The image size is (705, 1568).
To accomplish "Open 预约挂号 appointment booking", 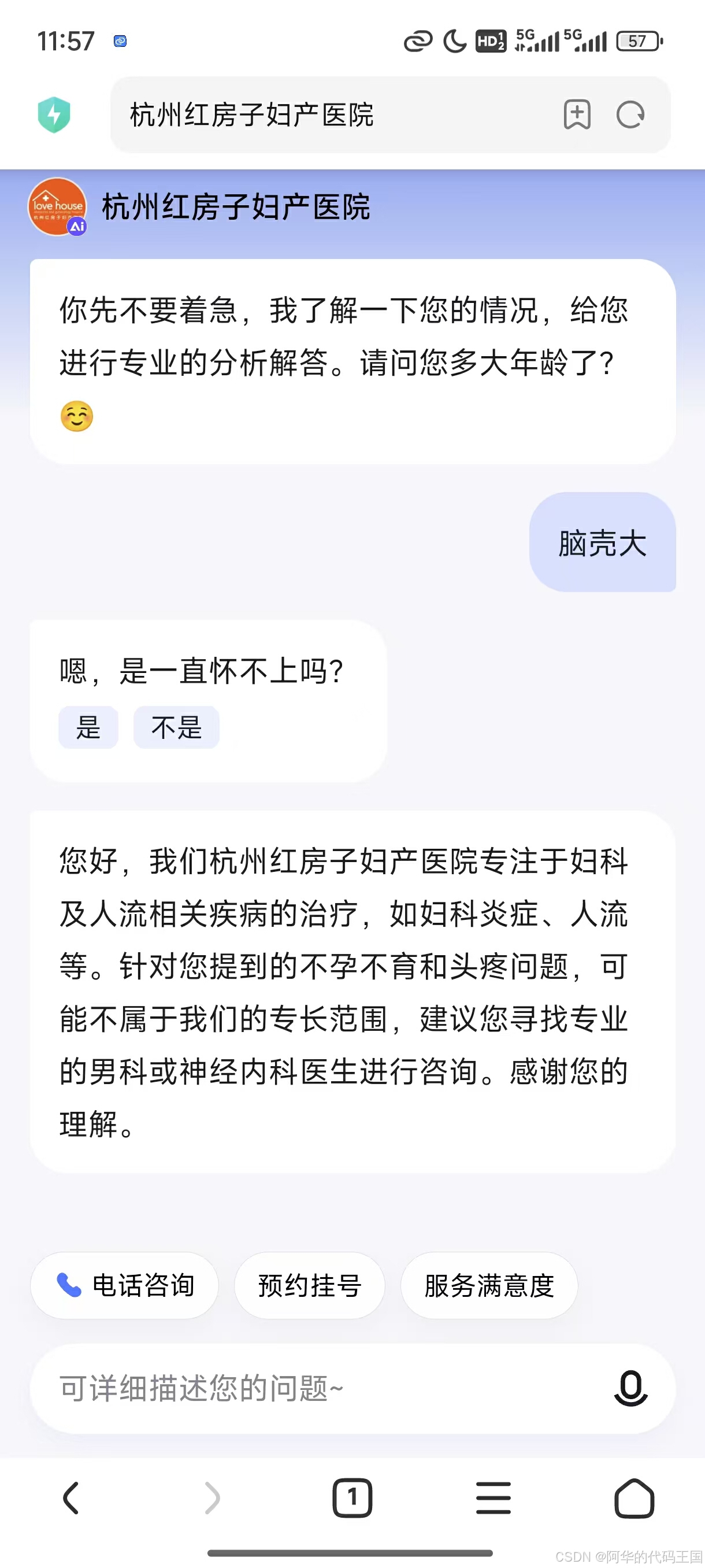I will (310, 1285).
